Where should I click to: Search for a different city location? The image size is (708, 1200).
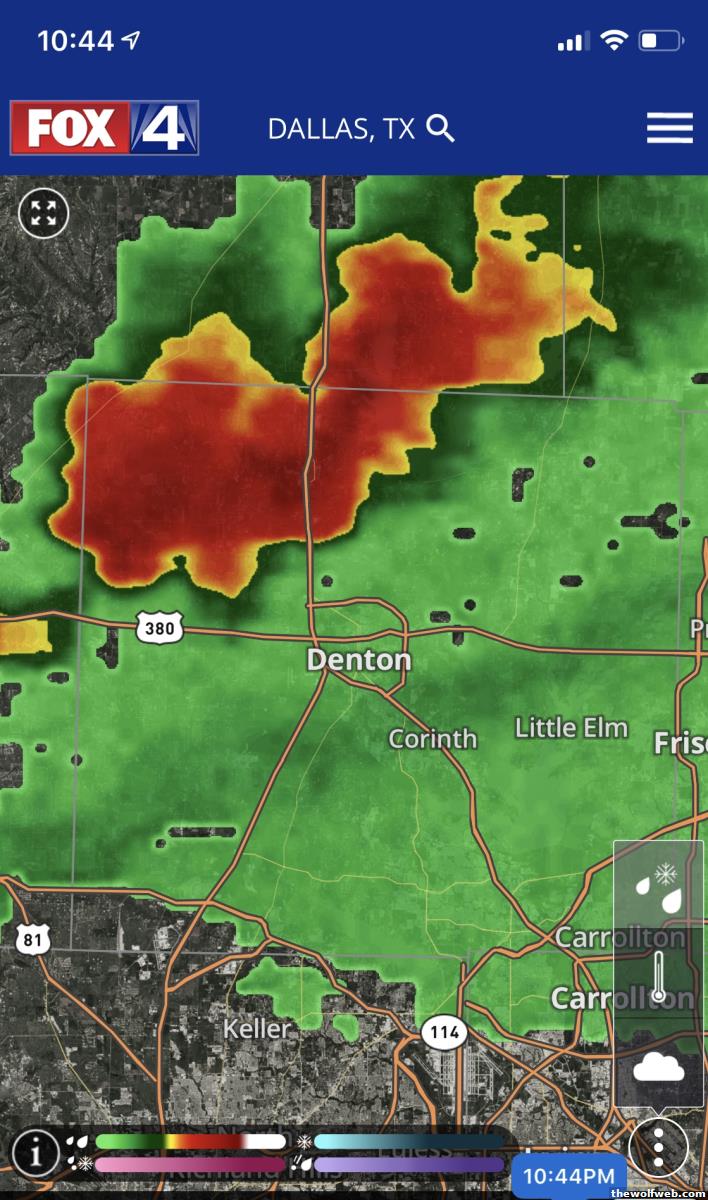pos(441,128)
